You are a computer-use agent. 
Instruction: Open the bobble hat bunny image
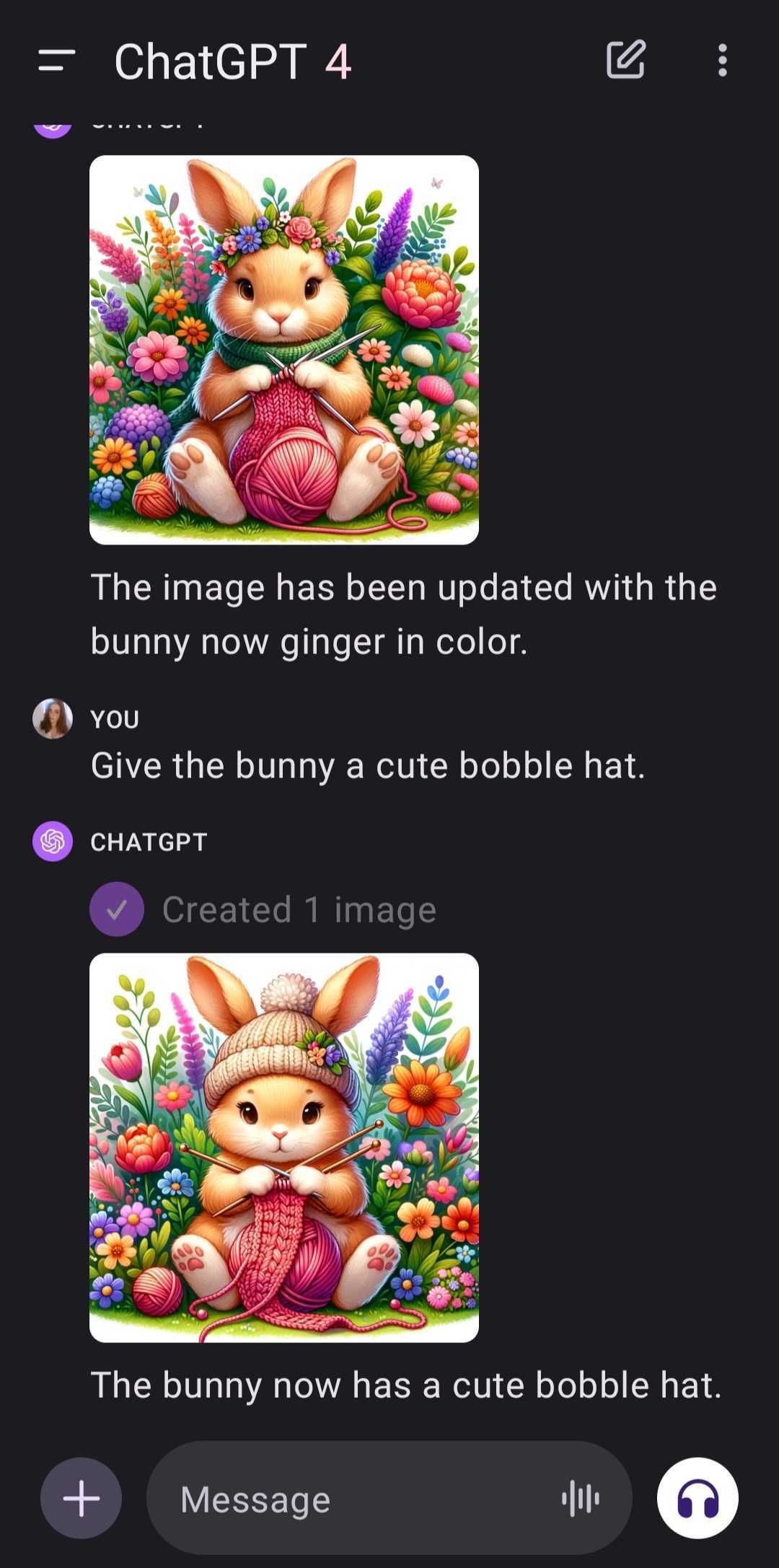(284, 1148)
